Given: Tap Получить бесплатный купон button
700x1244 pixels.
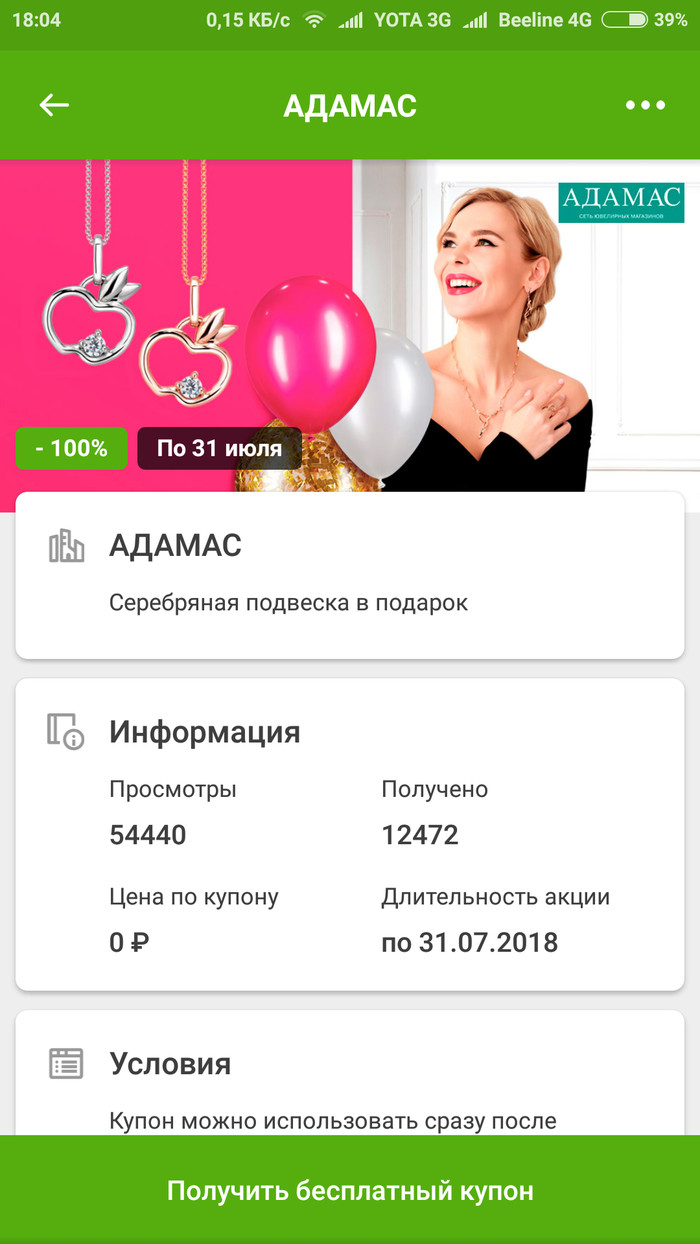Looking at the screenshot, I should 350,1191.
